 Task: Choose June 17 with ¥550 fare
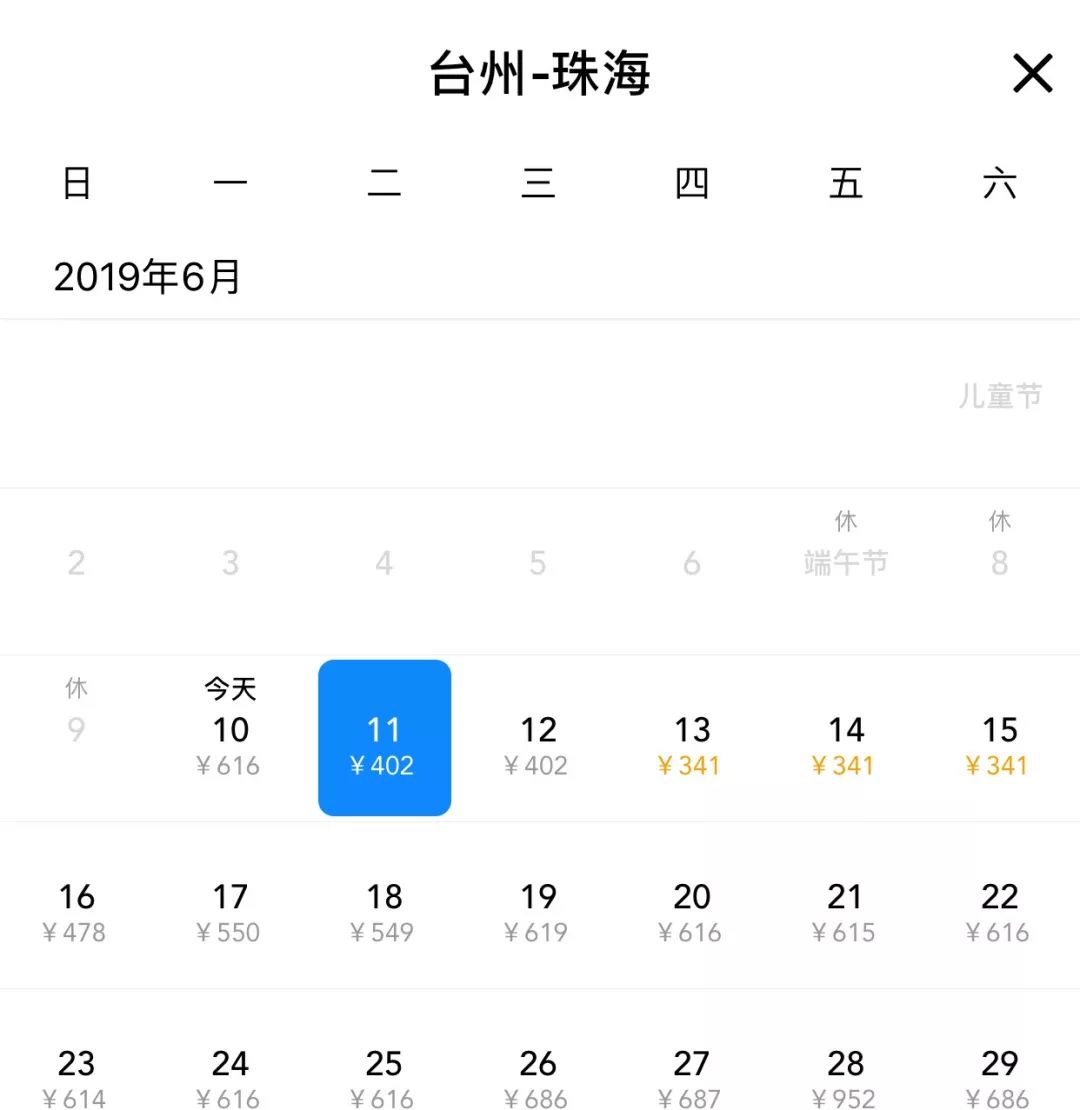pyautogui.click(x=231, y=910)
